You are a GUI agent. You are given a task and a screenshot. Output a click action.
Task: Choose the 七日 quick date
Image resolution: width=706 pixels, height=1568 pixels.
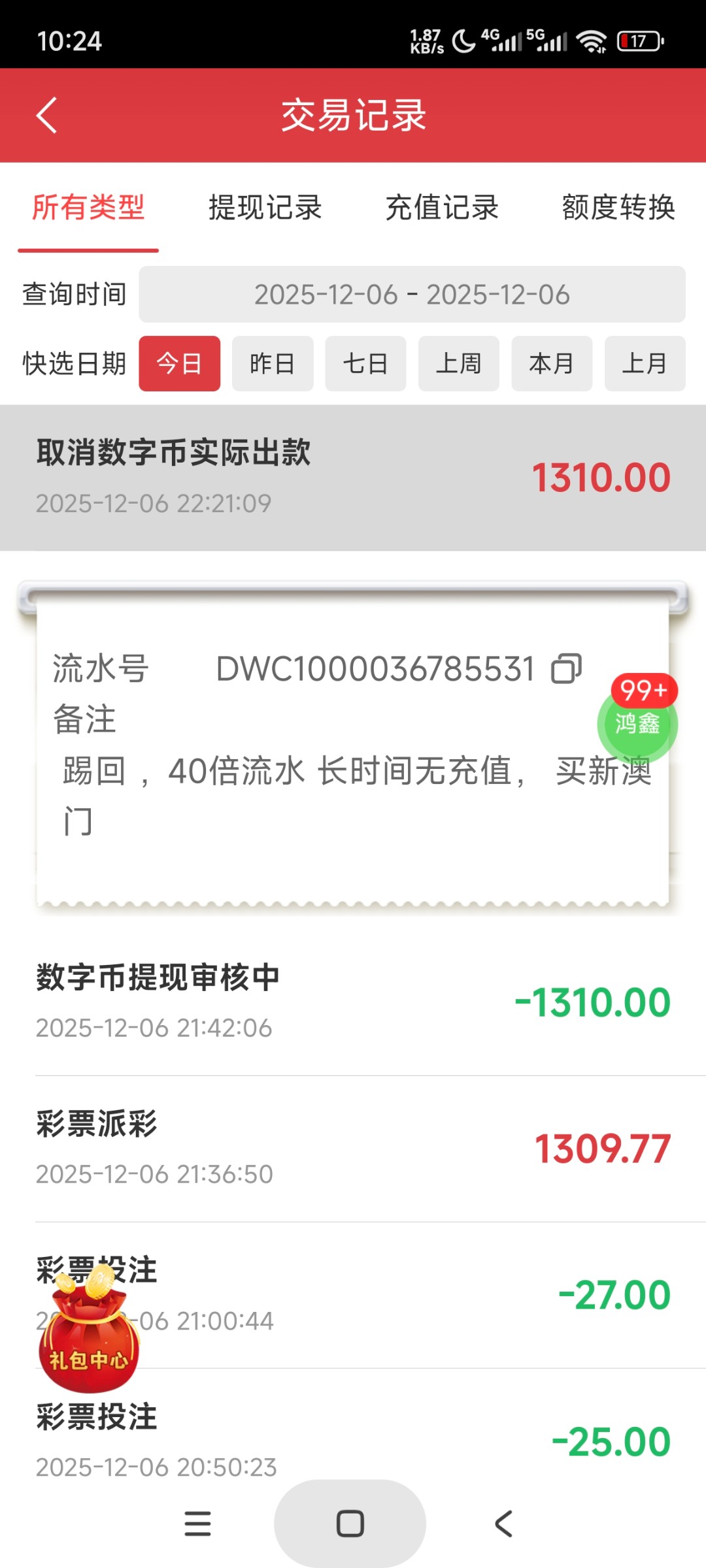click(365, 364)
